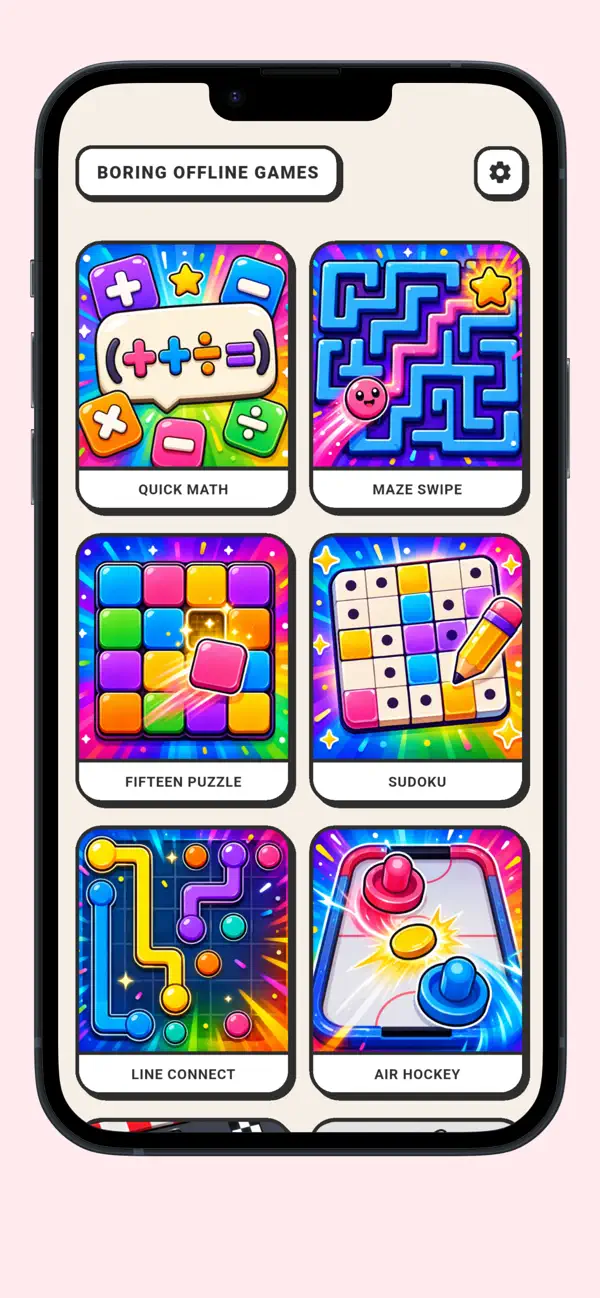Open the Air Hockey game
Viewport: 600px width, 1298px height.
point(417,960)
